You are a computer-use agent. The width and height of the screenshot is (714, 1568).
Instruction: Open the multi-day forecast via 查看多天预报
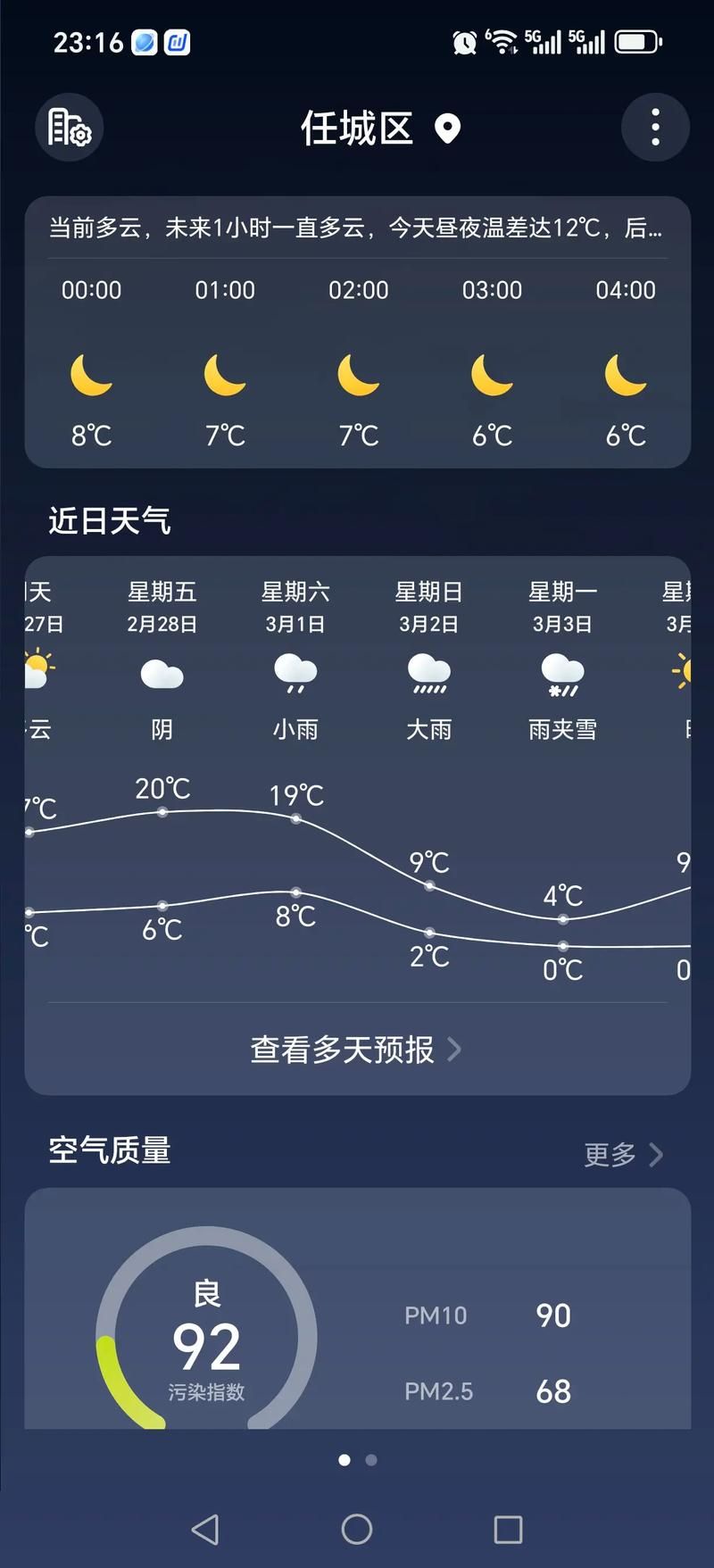(344, 1050)
